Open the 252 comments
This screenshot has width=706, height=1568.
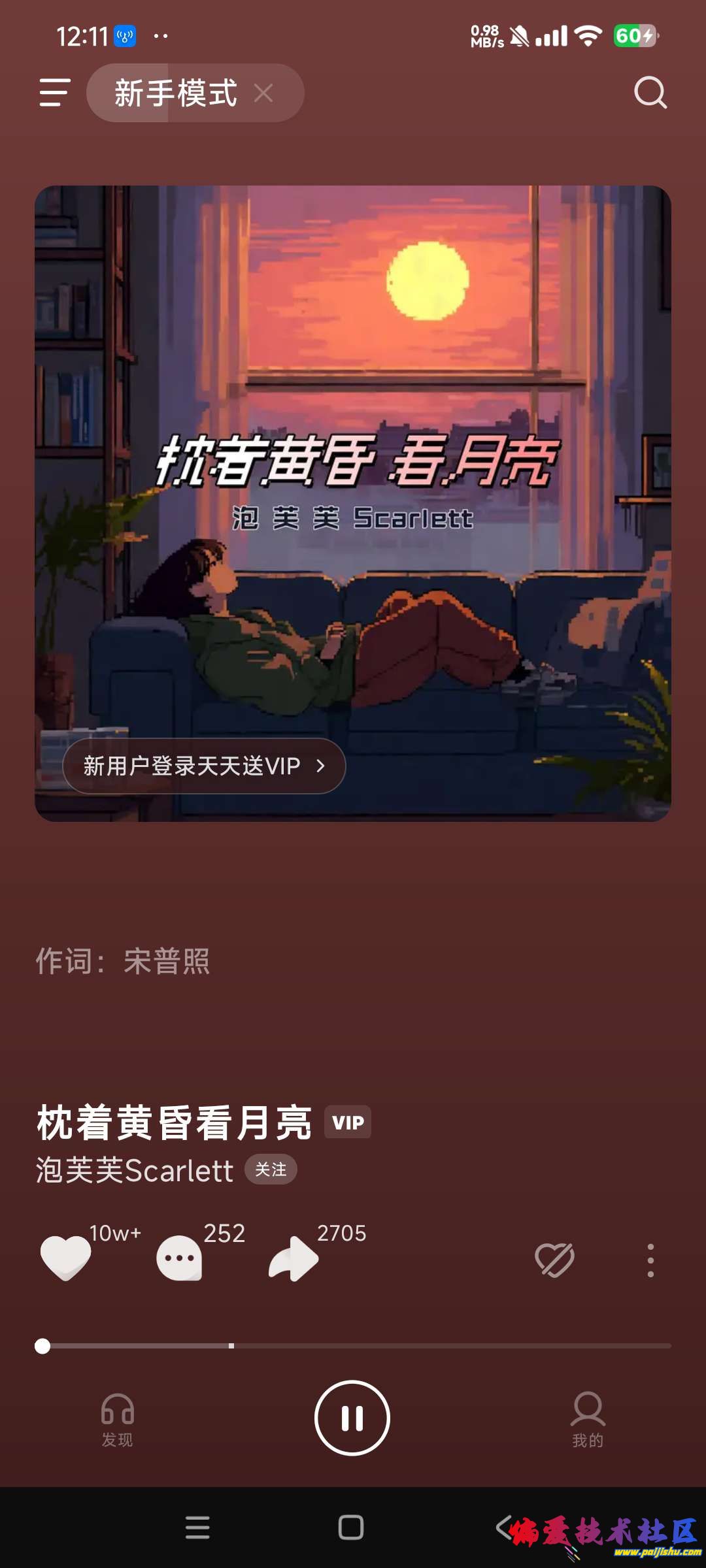pos(179,1258)
